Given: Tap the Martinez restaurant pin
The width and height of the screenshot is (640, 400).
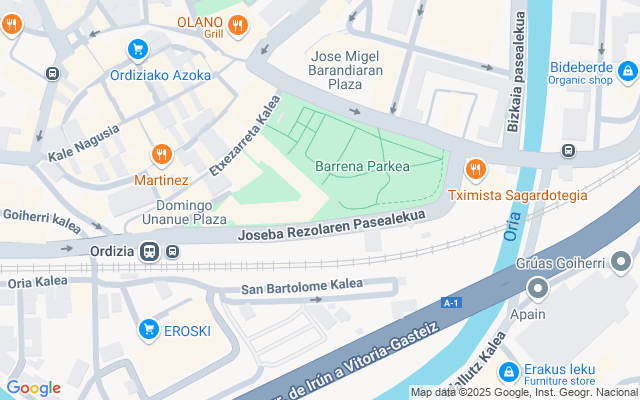Looking at the screenshot, I should (161, 155).
